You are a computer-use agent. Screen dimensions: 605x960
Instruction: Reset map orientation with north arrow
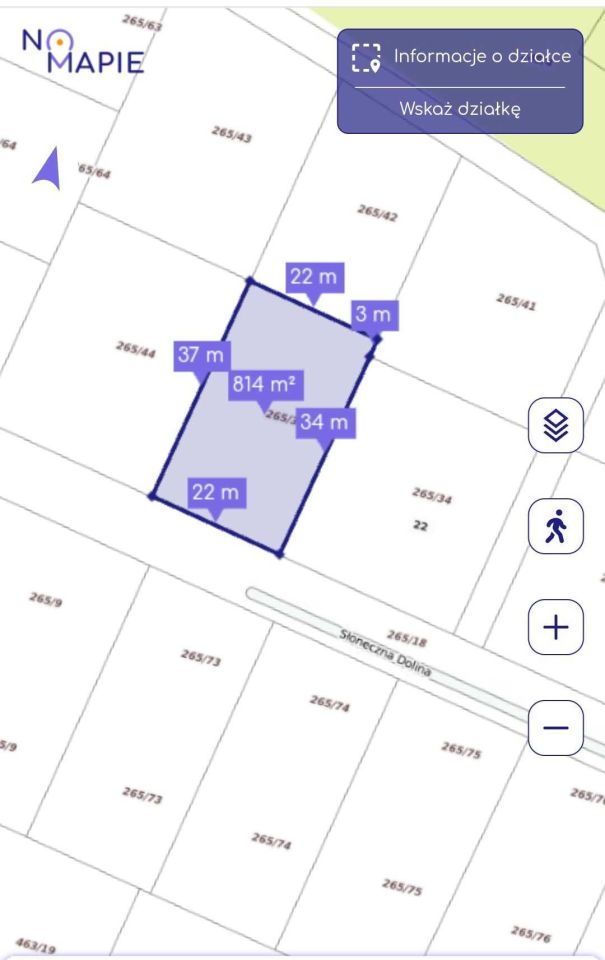pos(48,168)
